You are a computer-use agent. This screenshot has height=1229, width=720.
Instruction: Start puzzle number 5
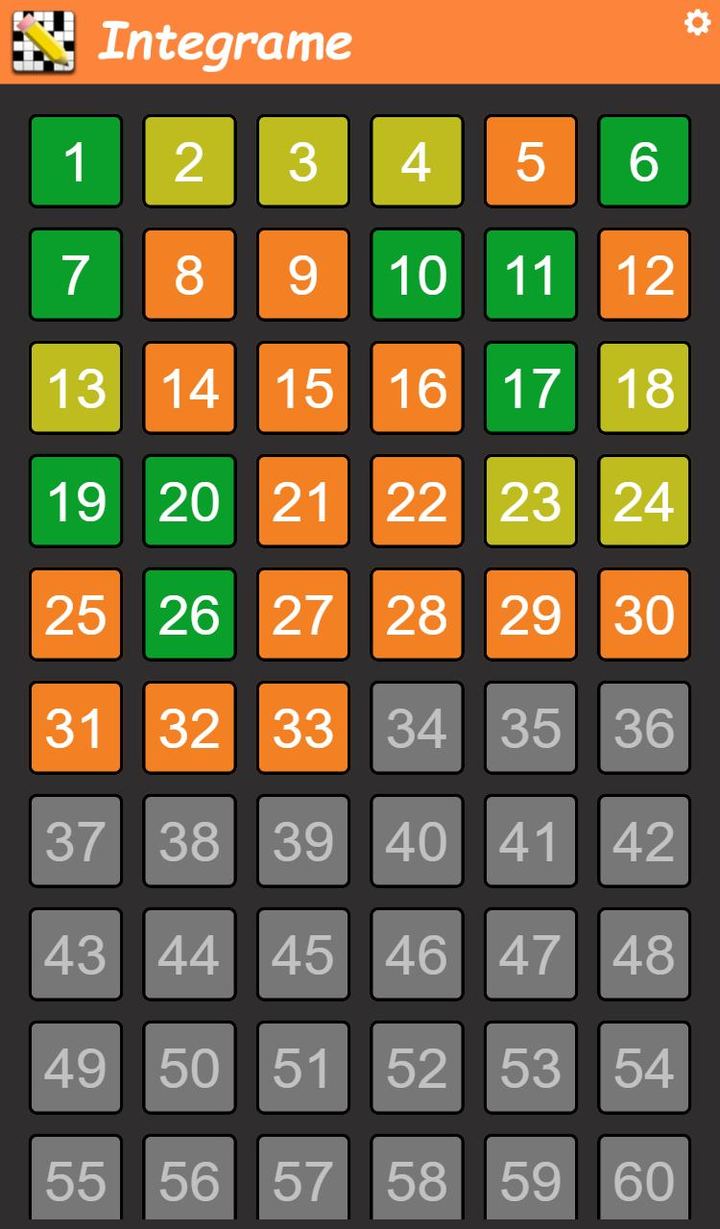[531, 162]
